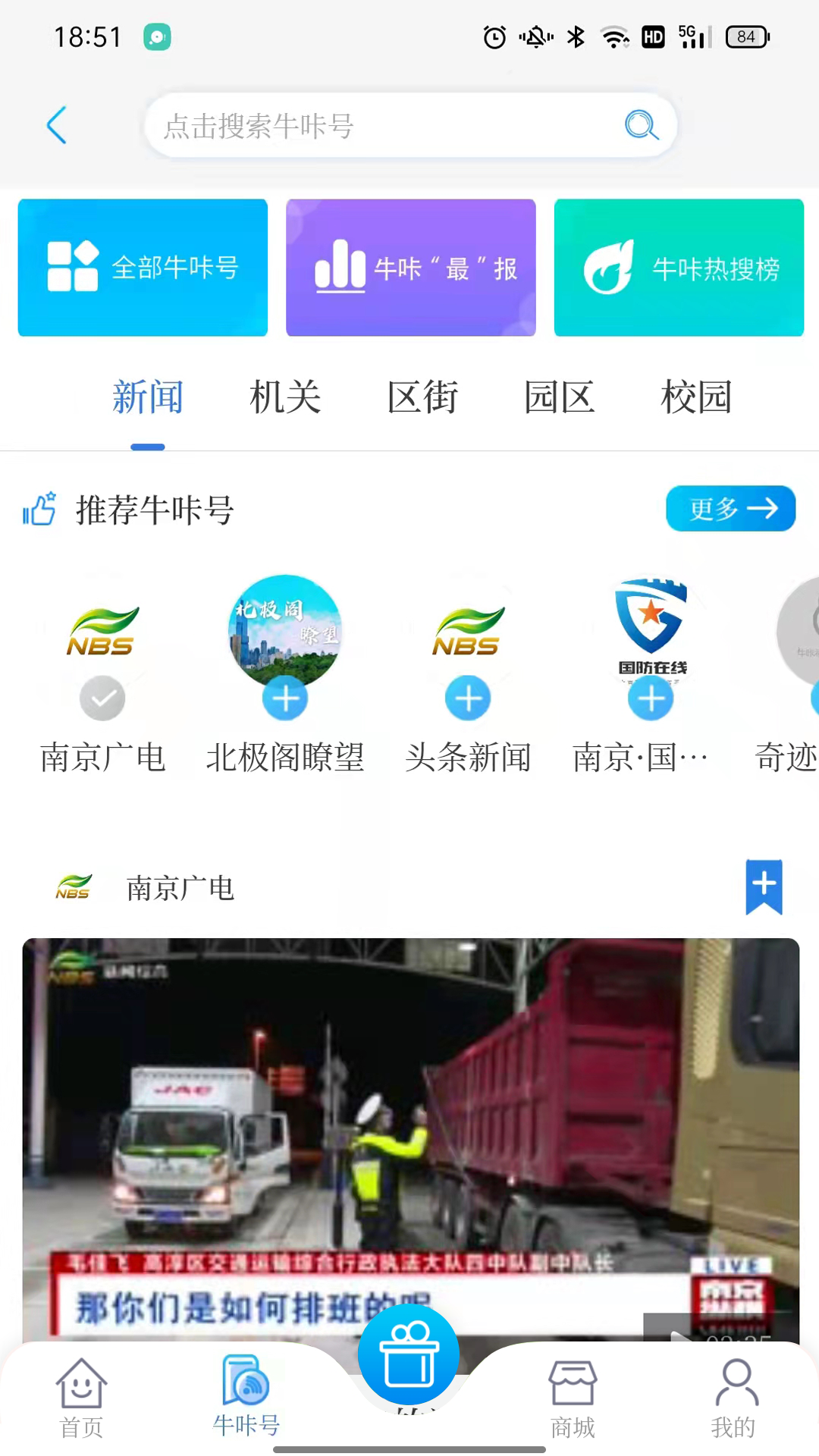Tap the thumbs-up icon beside 推荐牛咔号

click(x=39, y=510)
